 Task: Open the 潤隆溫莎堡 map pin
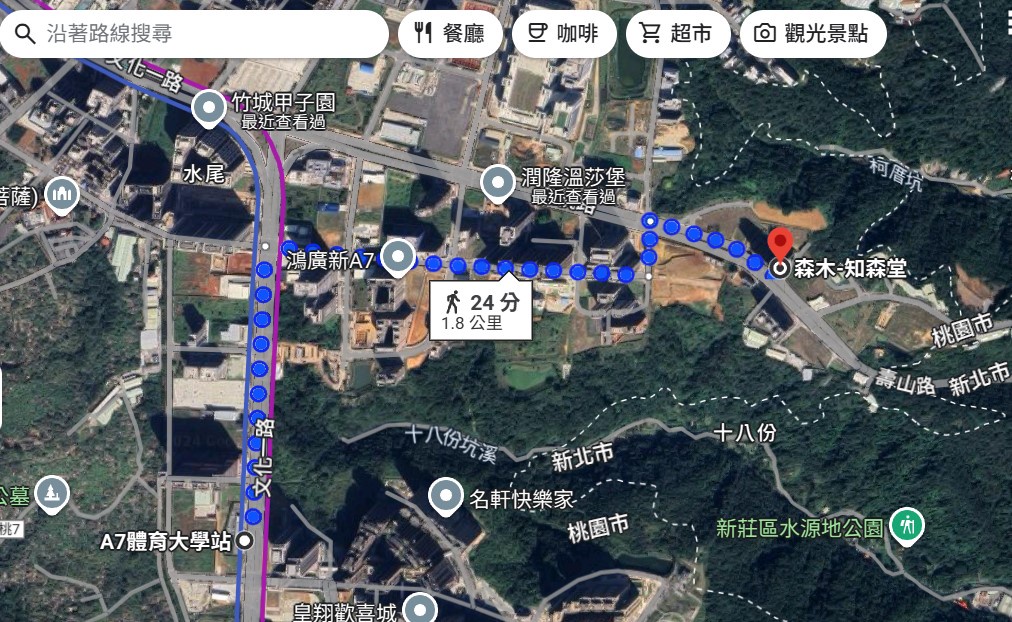tap(497, 183)
